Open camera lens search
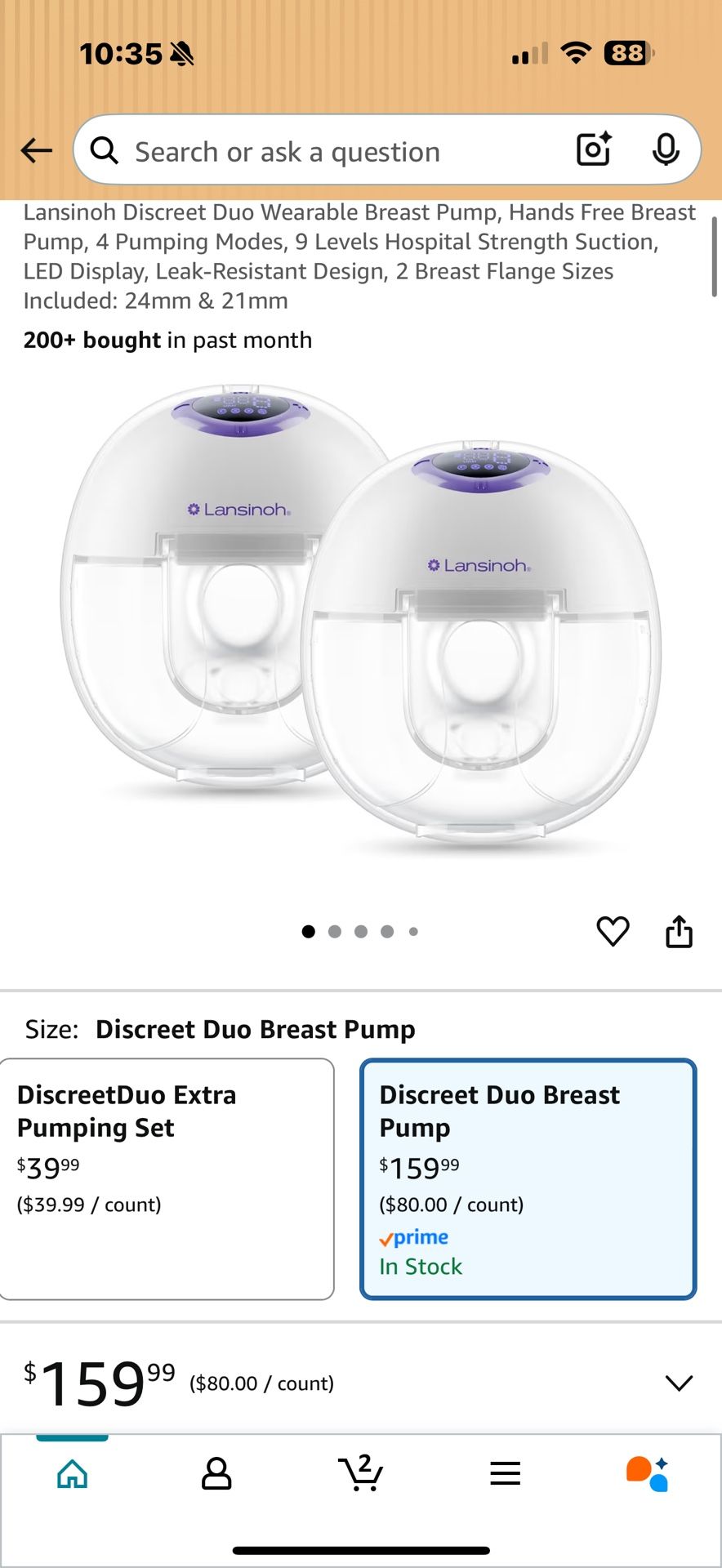This screenshot has height=1568, width=722. tap(594, 149)
